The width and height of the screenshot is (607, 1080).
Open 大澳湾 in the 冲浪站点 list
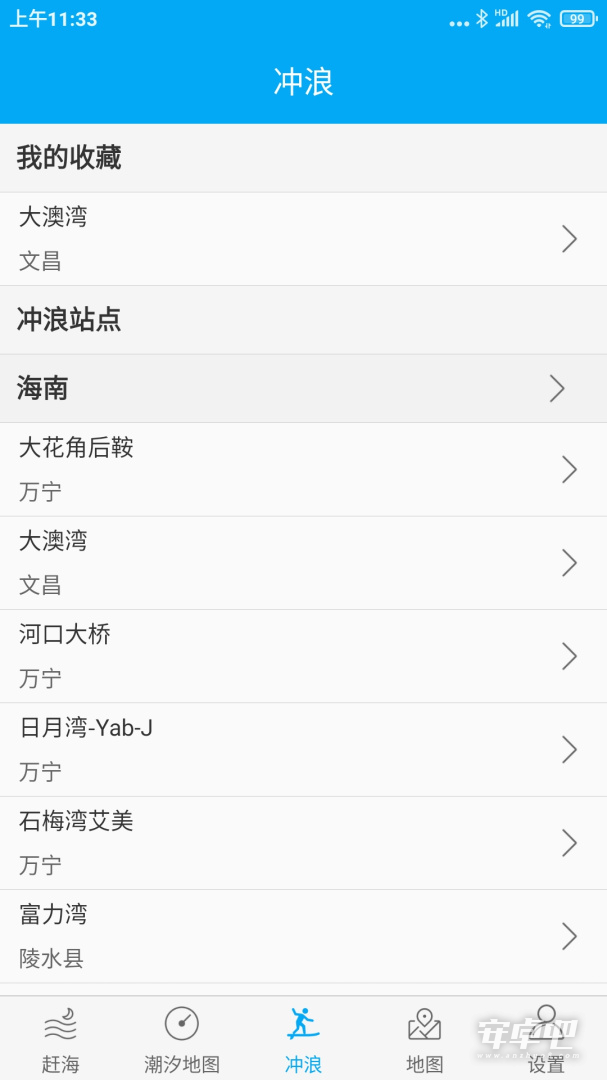(303, 563)
